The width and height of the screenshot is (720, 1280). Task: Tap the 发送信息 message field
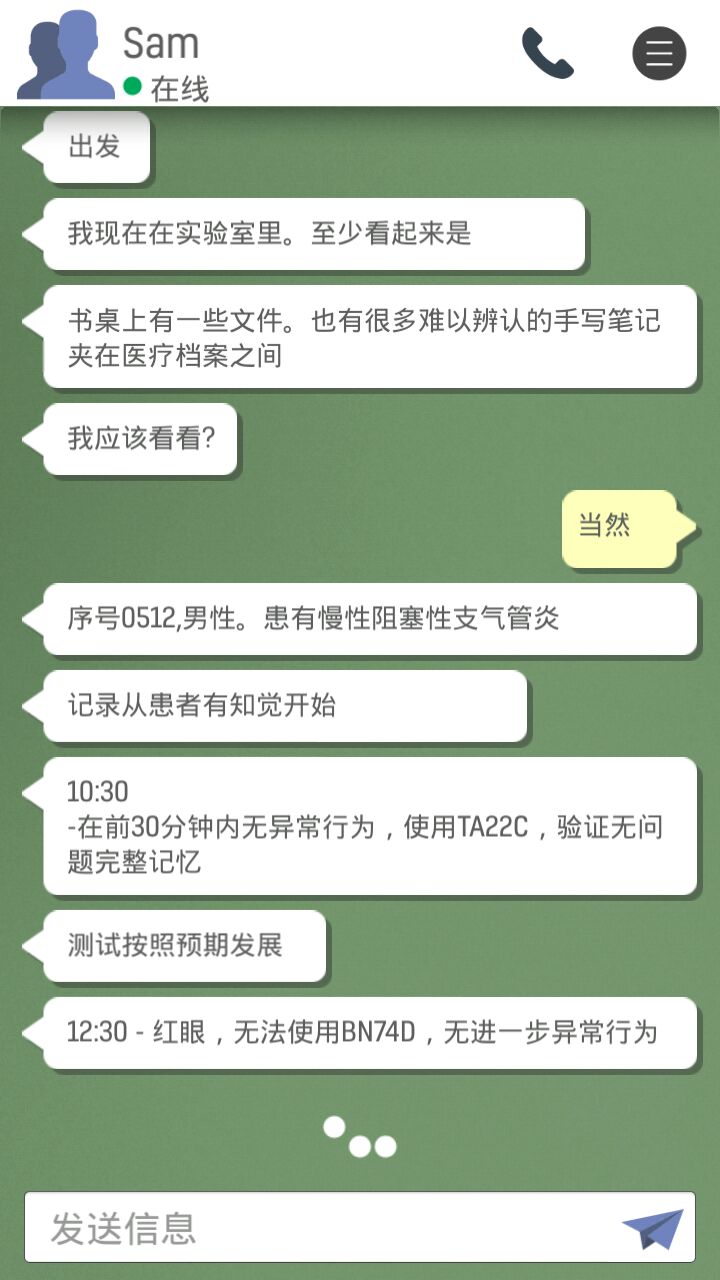point(320,1228)
